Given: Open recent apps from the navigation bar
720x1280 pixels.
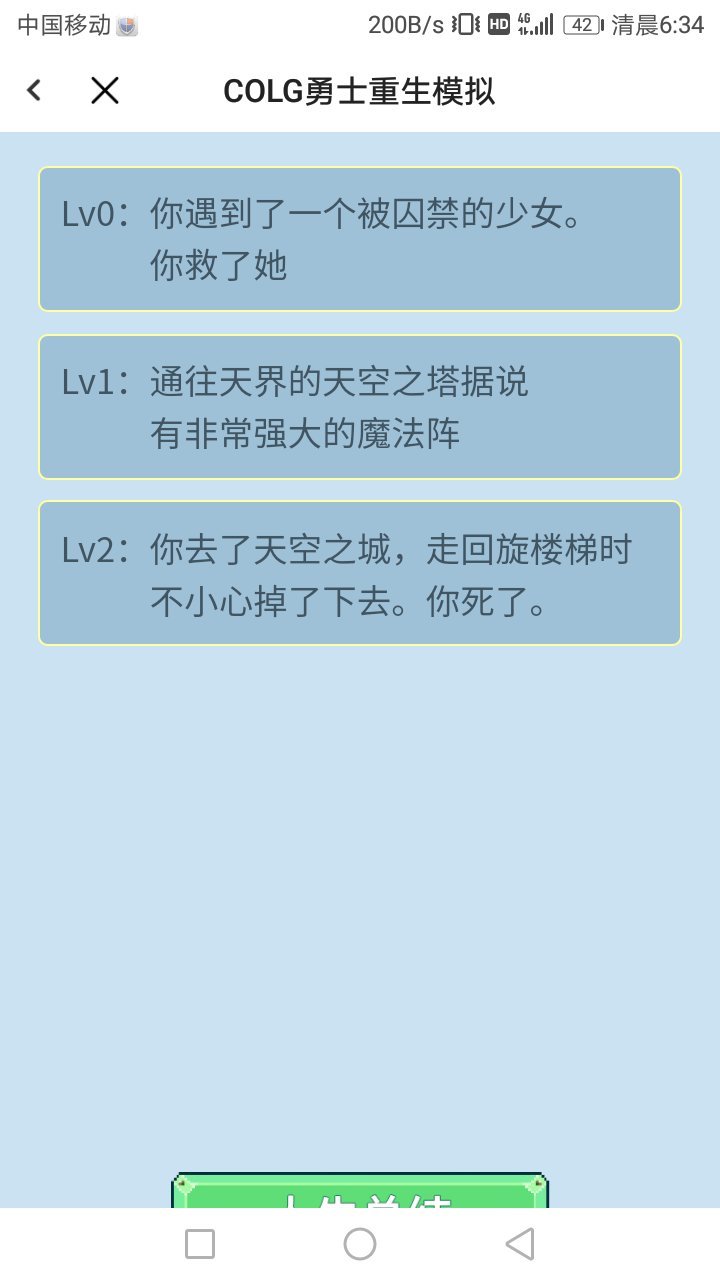Looking at the screenshot, I should click(200, 1244).
